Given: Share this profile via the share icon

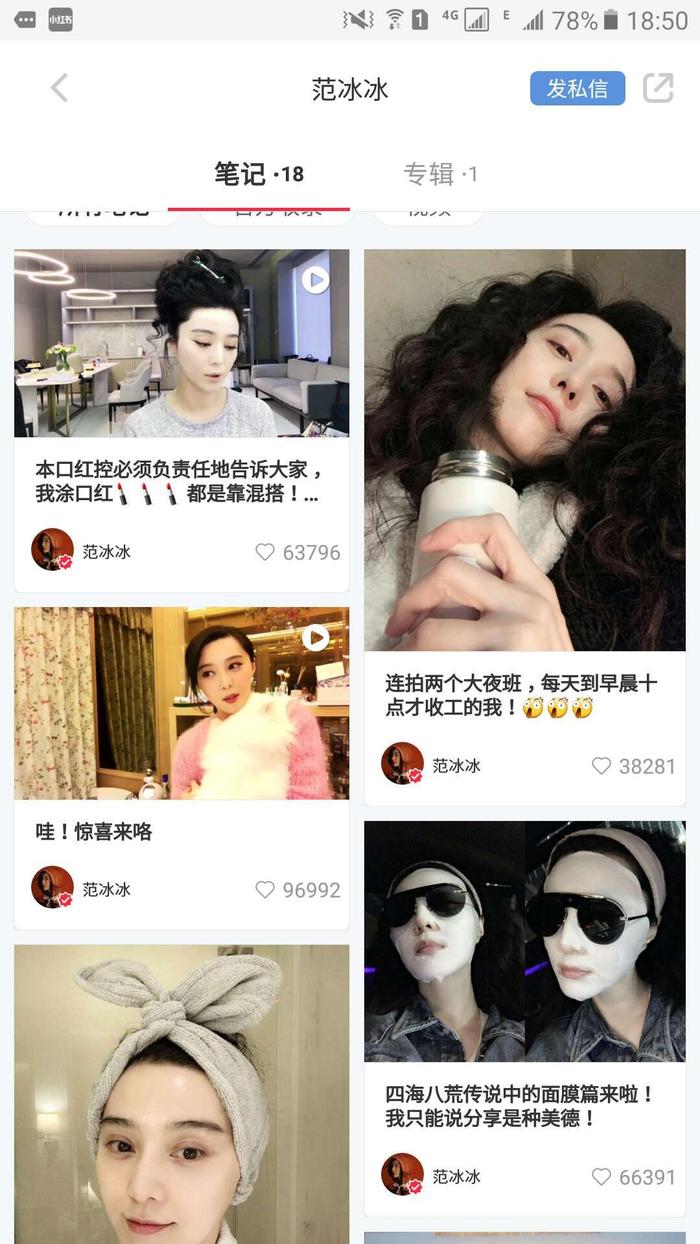Looking at the screenshot, I should (x=658, y=88).
